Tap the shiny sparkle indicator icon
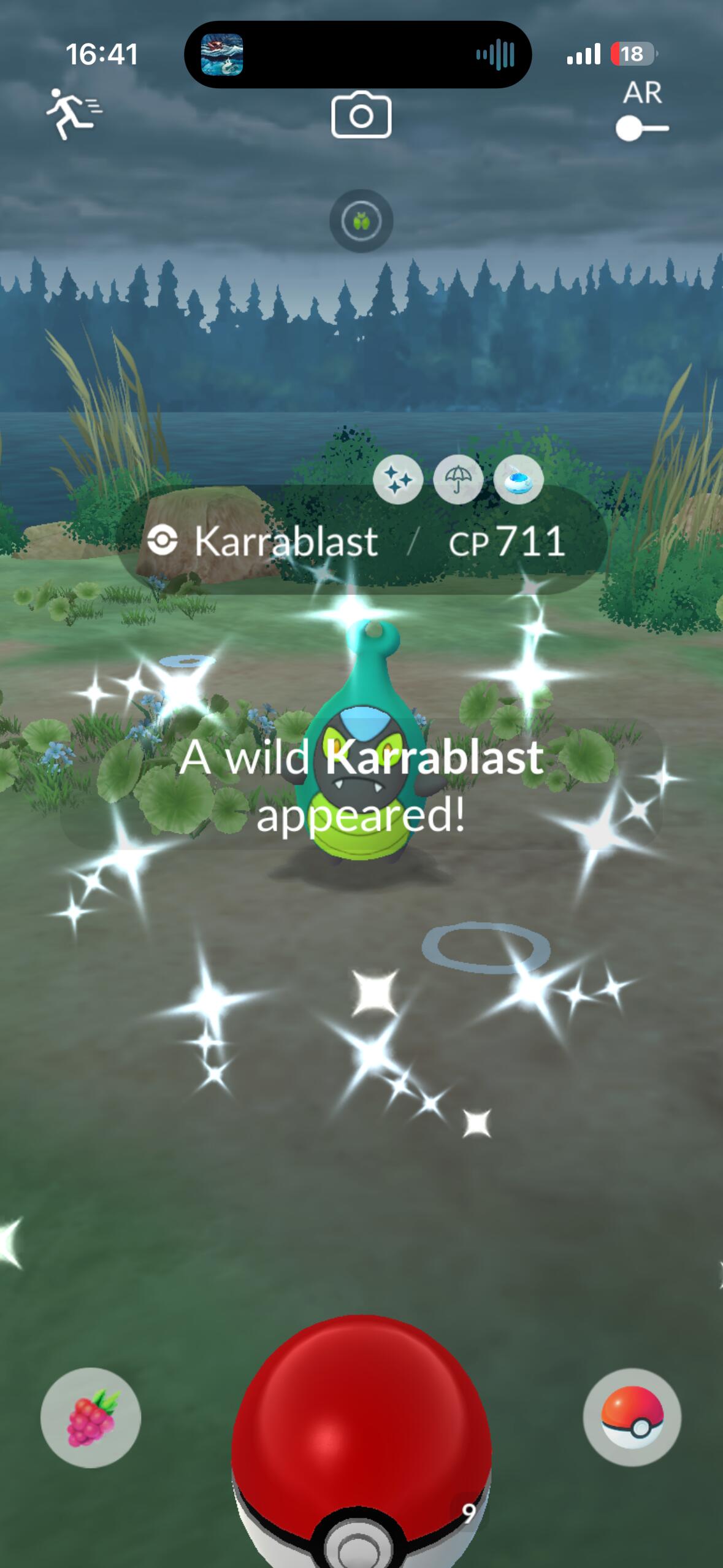Screen dimensions: 723x1568 click(398, 479)
